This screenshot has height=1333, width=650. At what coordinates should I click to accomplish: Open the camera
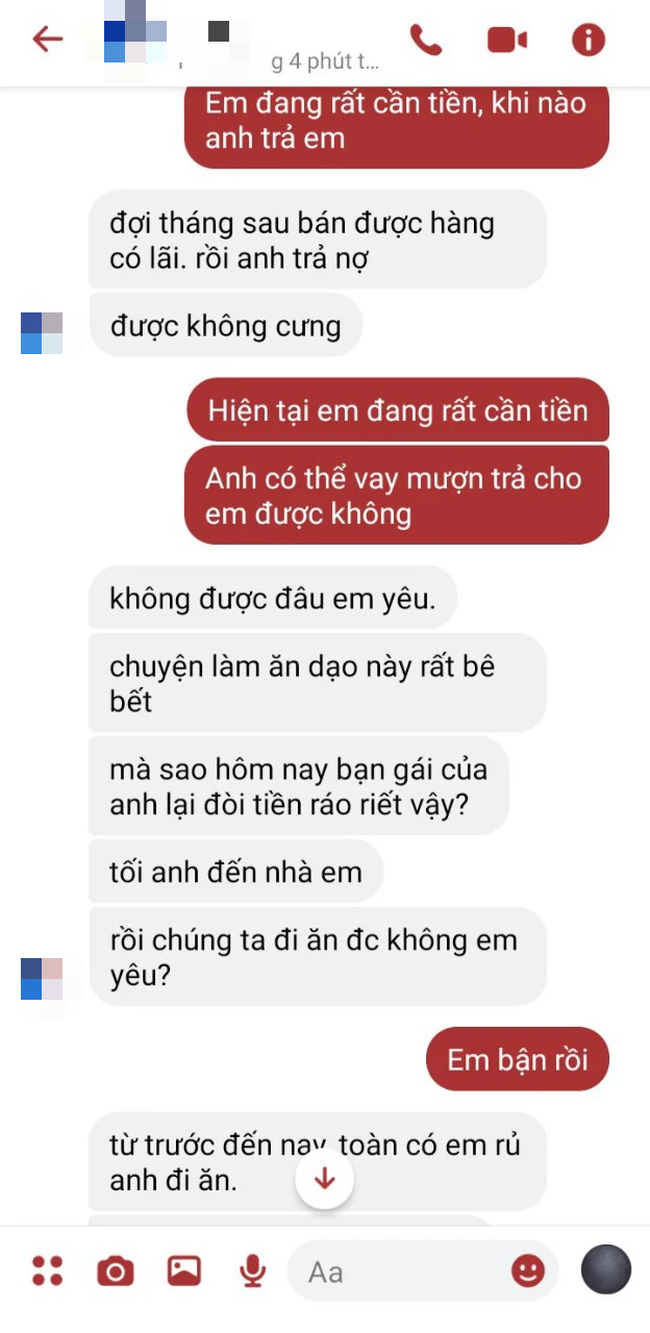click(x=115, y=1270)
